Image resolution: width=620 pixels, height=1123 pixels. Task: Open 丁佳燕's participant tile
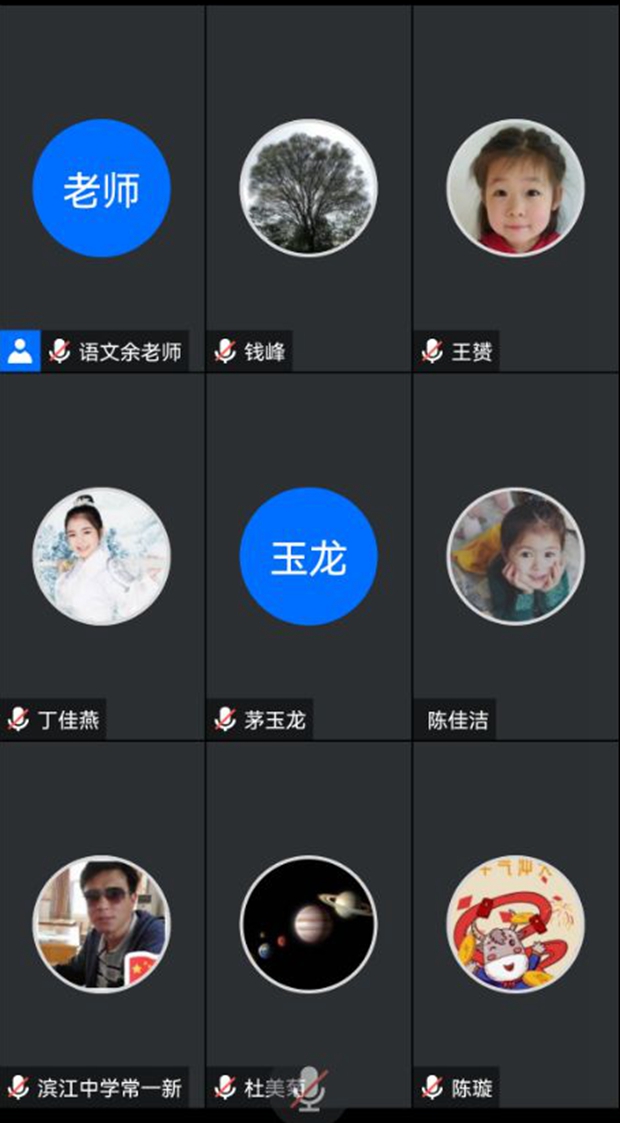[102, 556]
